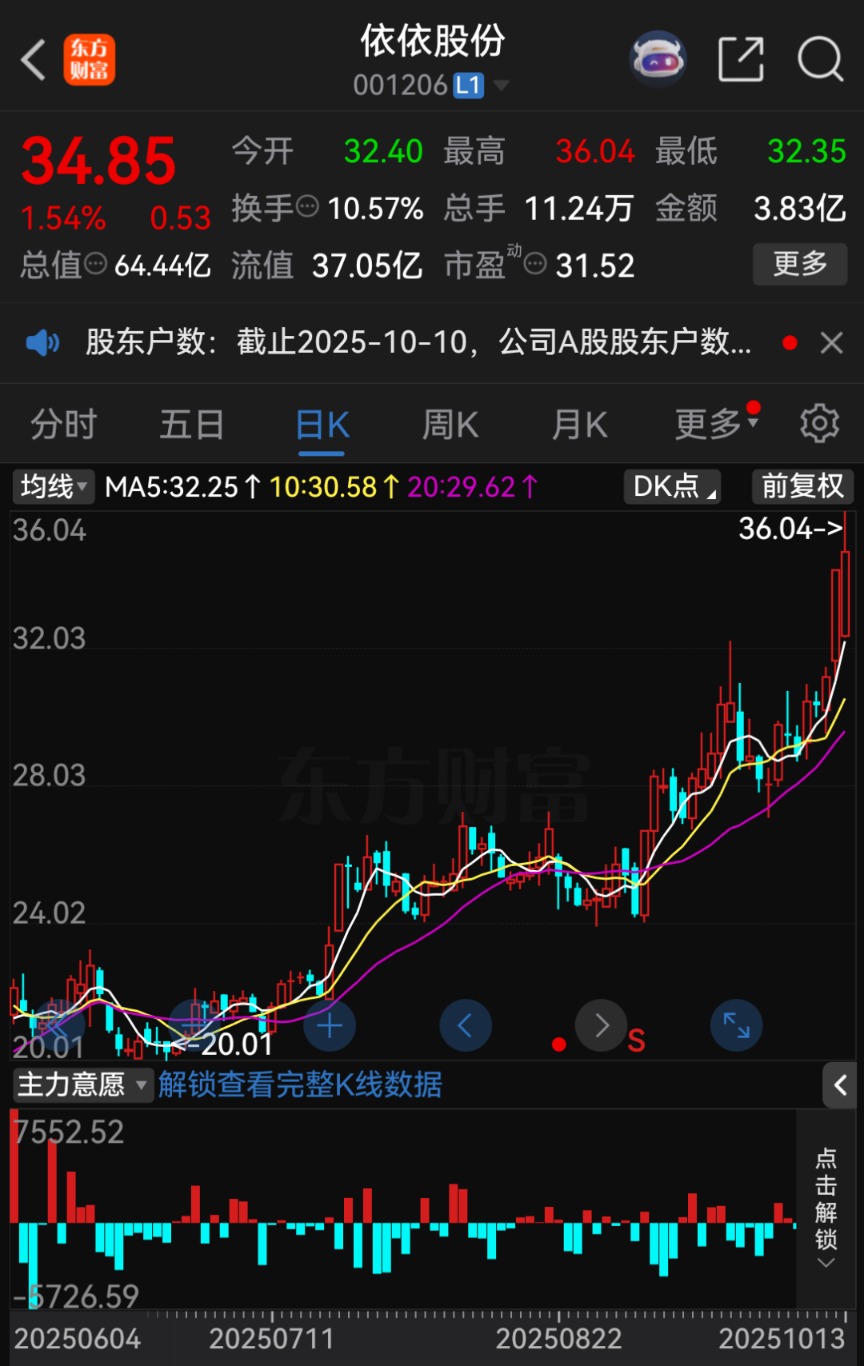The width and height of the screenshot is (864, 1366).
Task: Share this stock page
Action: tap(741, 60)
